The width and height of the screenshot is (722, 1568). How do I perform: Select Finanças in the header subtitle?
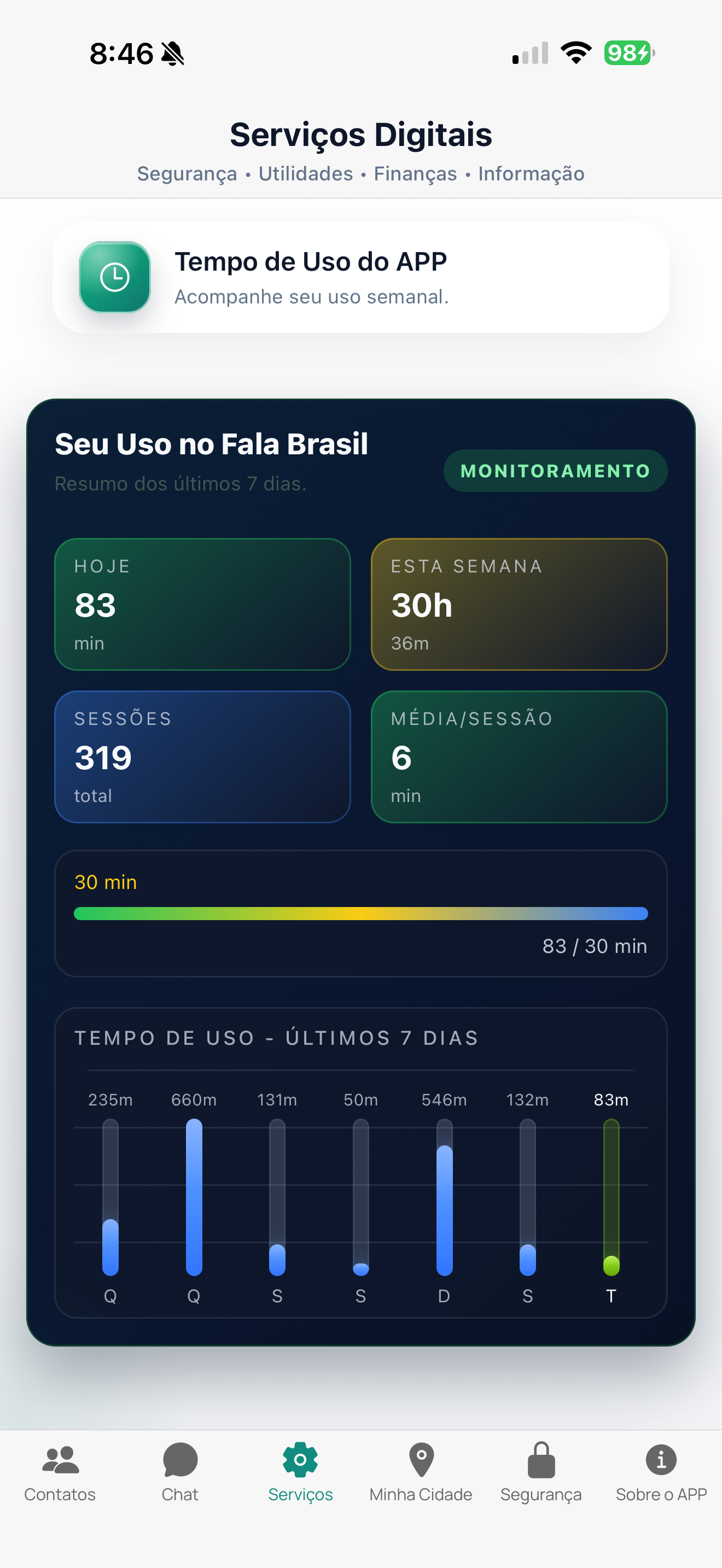coord(415,174)
